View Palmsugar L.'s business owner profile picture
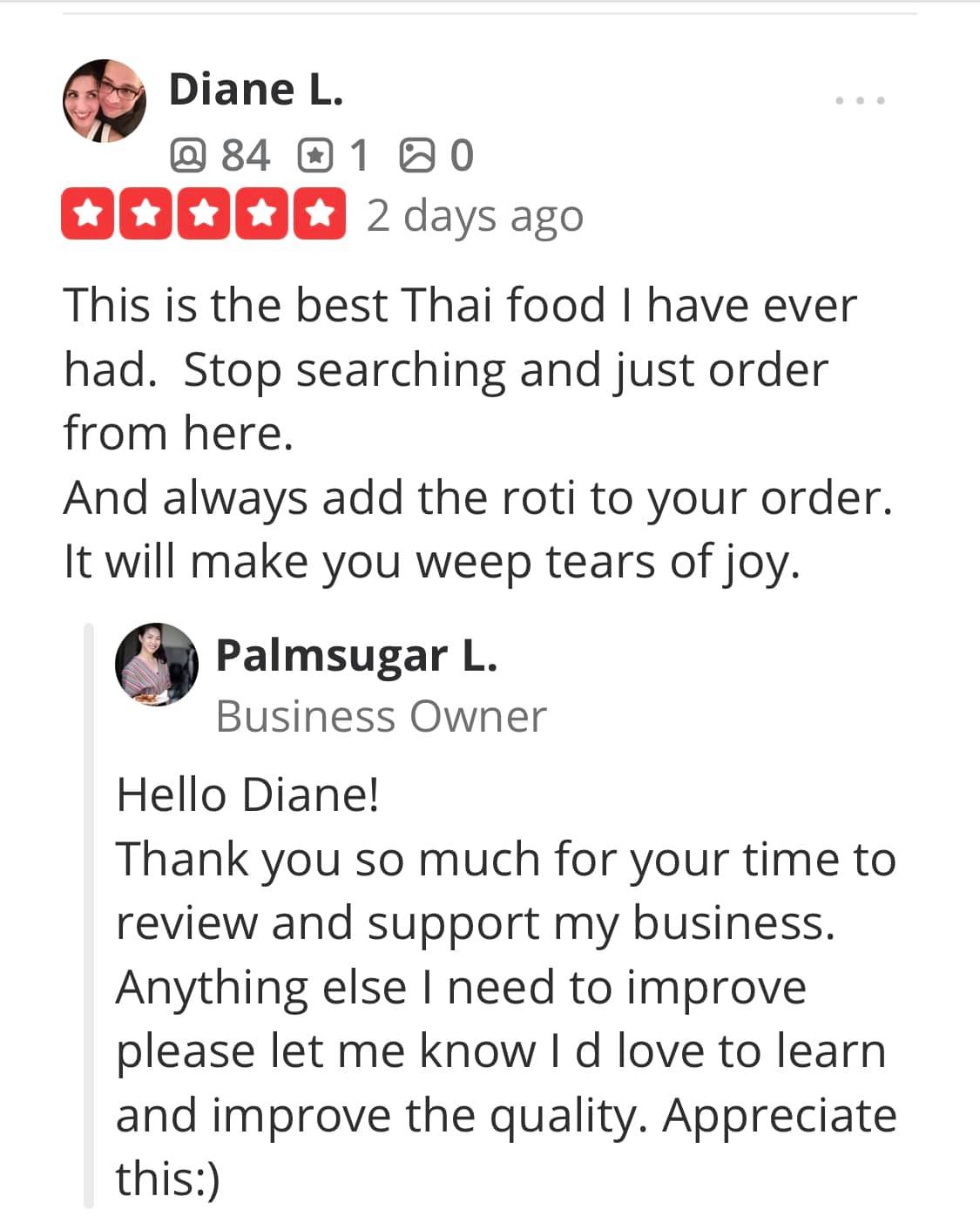 157,664
